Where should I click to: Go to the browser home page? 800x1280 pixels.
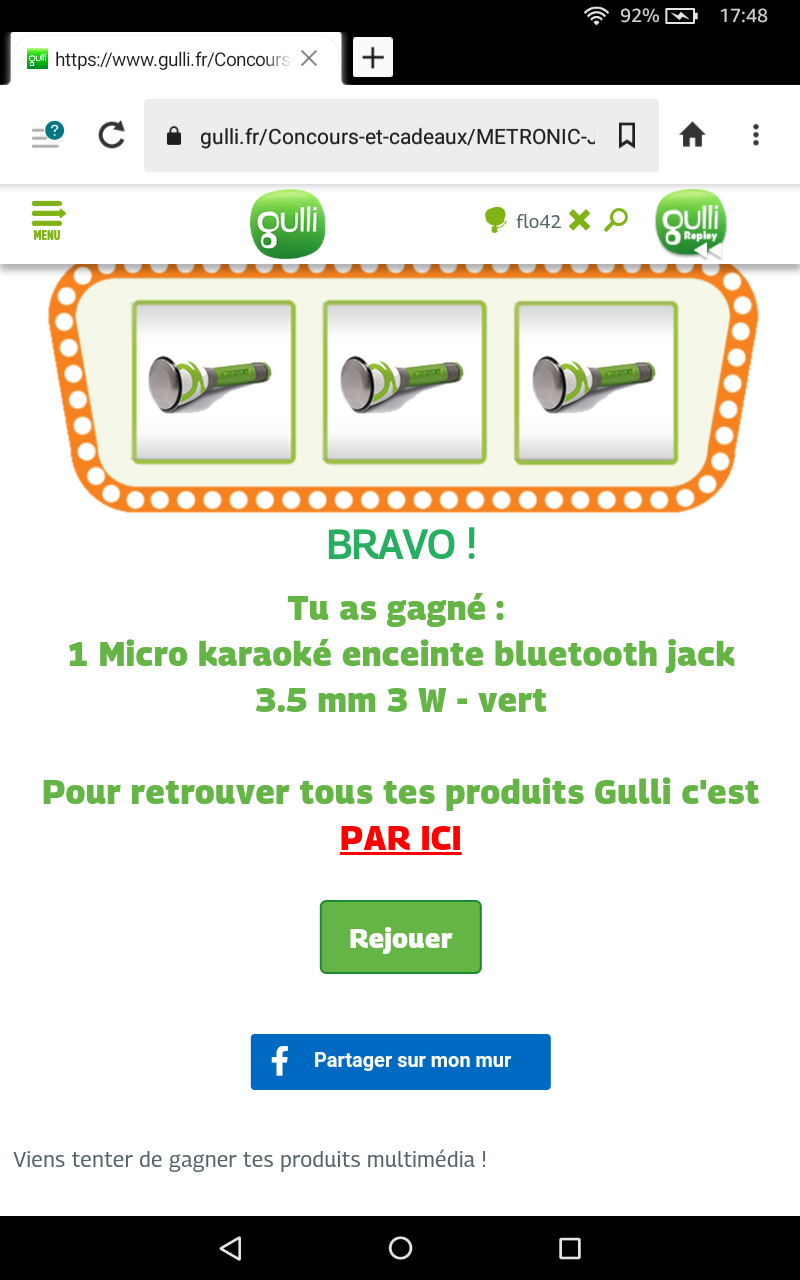coord(692,135)
